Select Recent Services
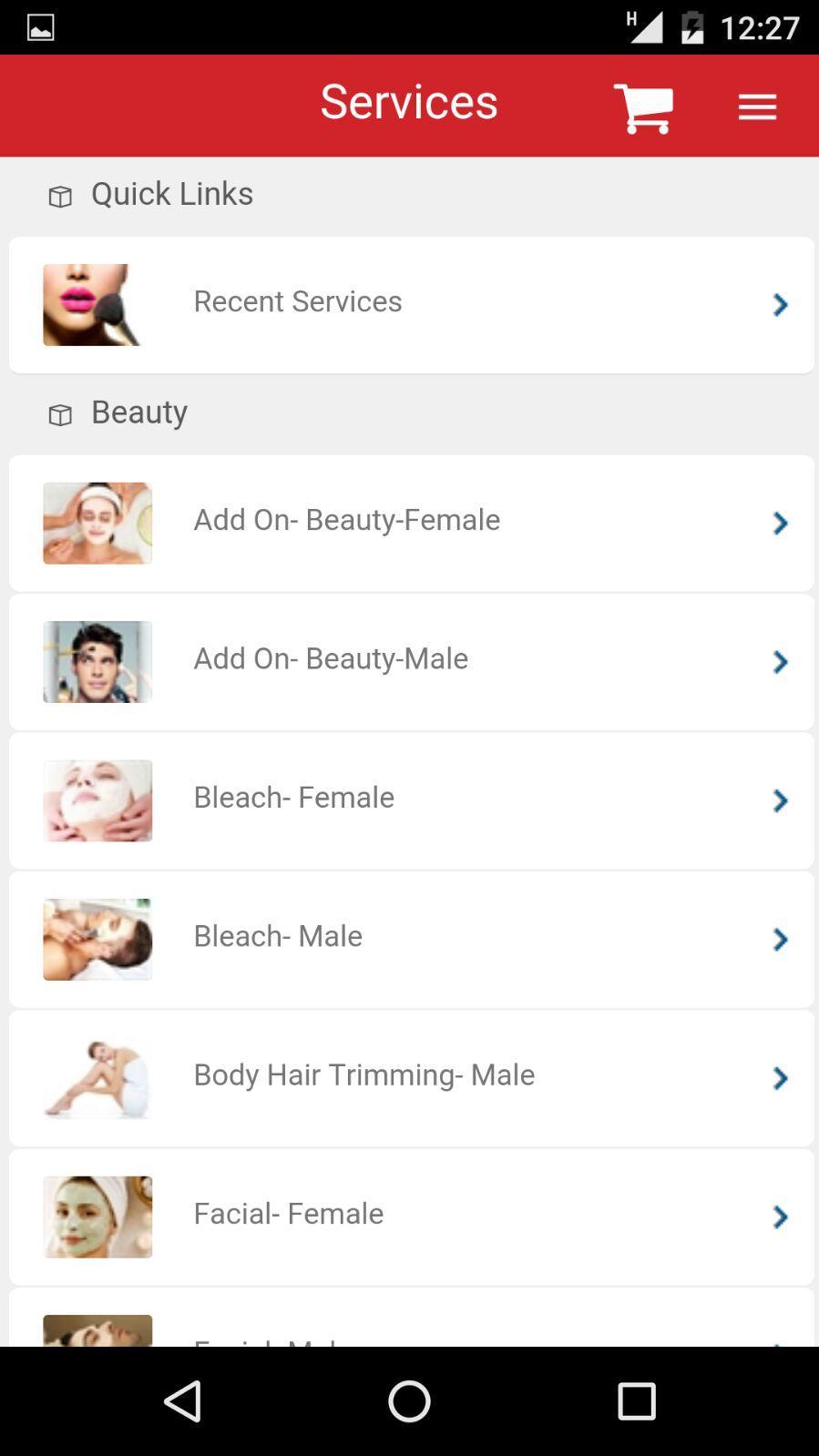 [297, 300]
